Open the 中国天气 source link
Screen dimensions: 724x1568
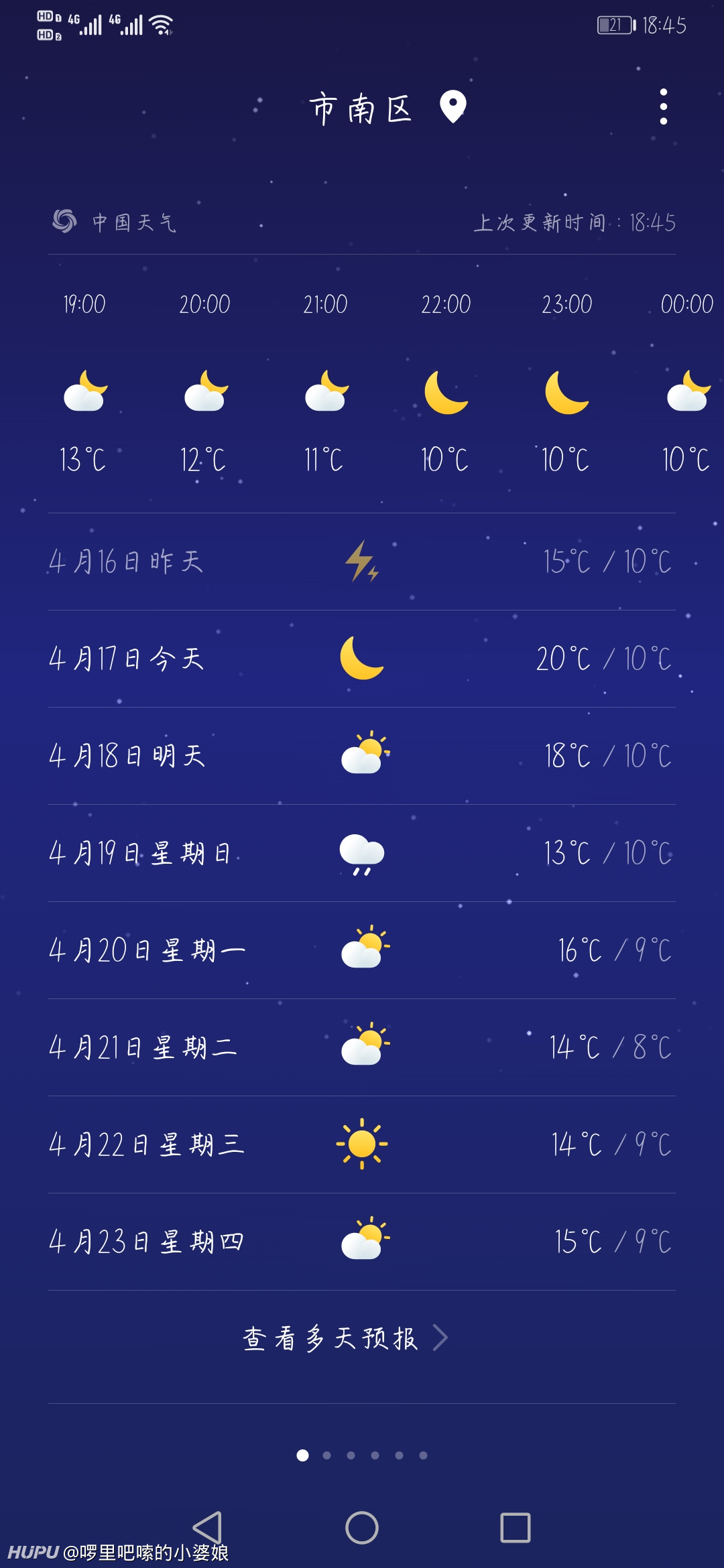point(114,222)
